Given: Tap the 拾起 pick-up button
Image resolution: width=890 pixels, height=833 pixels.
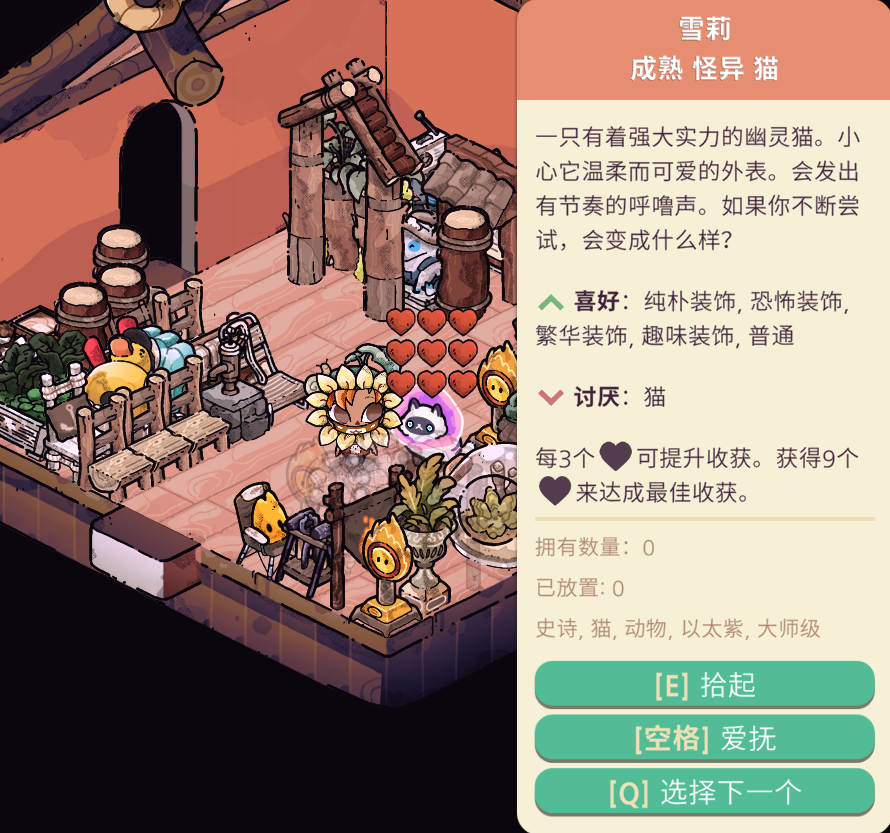Looking at the screenshot, I should coord(704,685).
